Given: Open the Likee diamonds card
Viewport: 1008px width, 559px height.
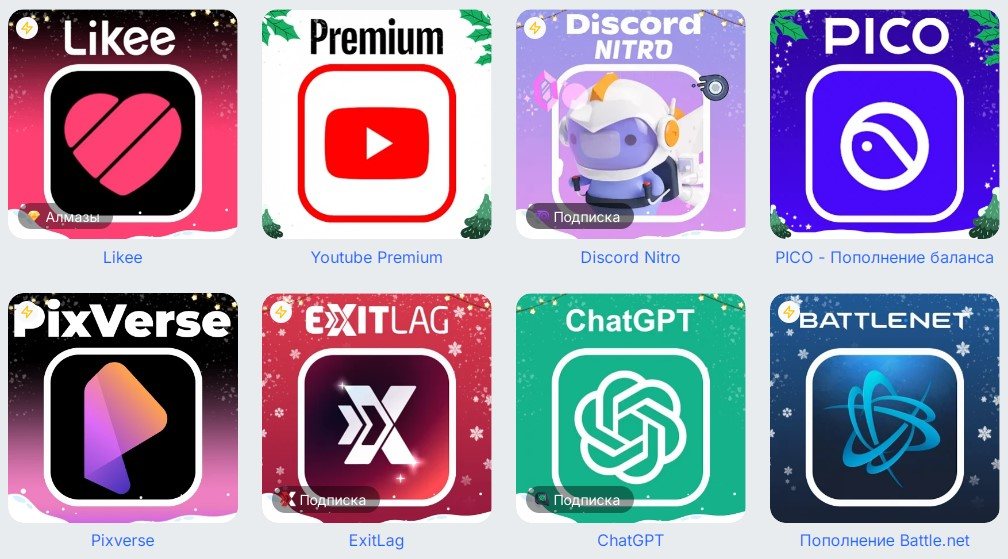Looking at the screenshot, I should click(122, 125).
